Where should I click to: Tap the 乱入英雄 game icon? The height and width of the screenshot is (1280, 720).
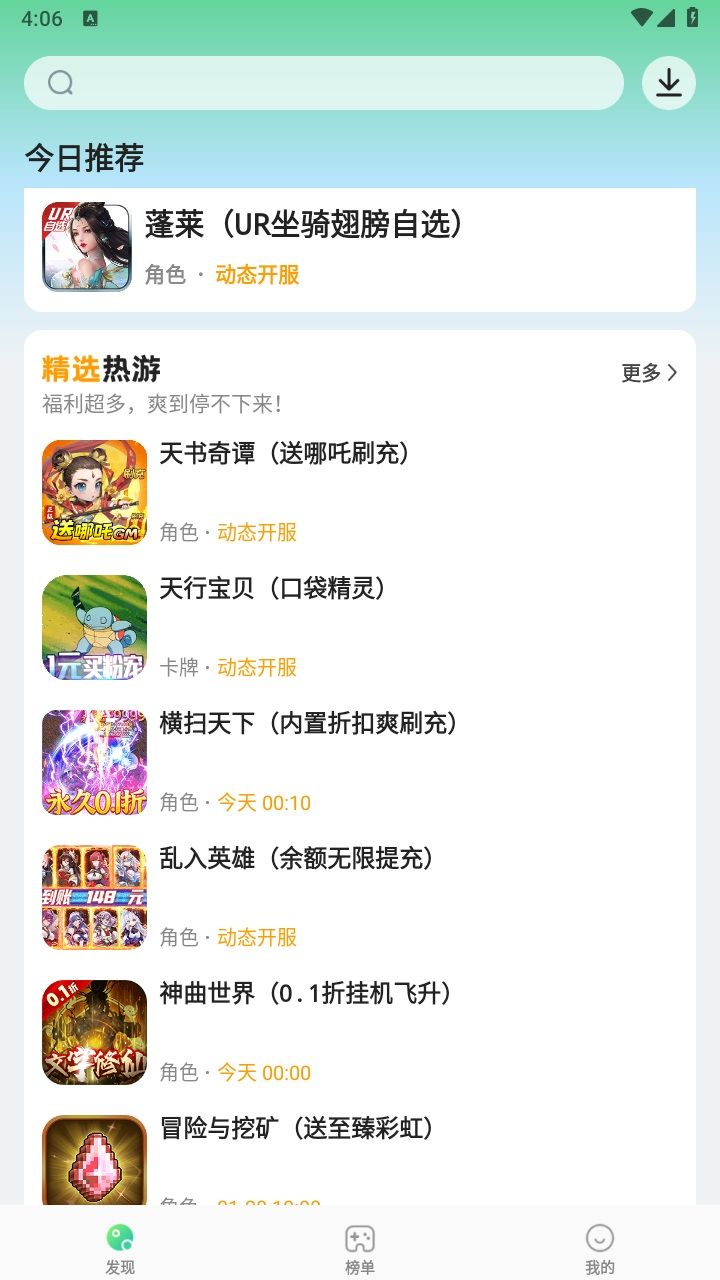coord(93,897)
